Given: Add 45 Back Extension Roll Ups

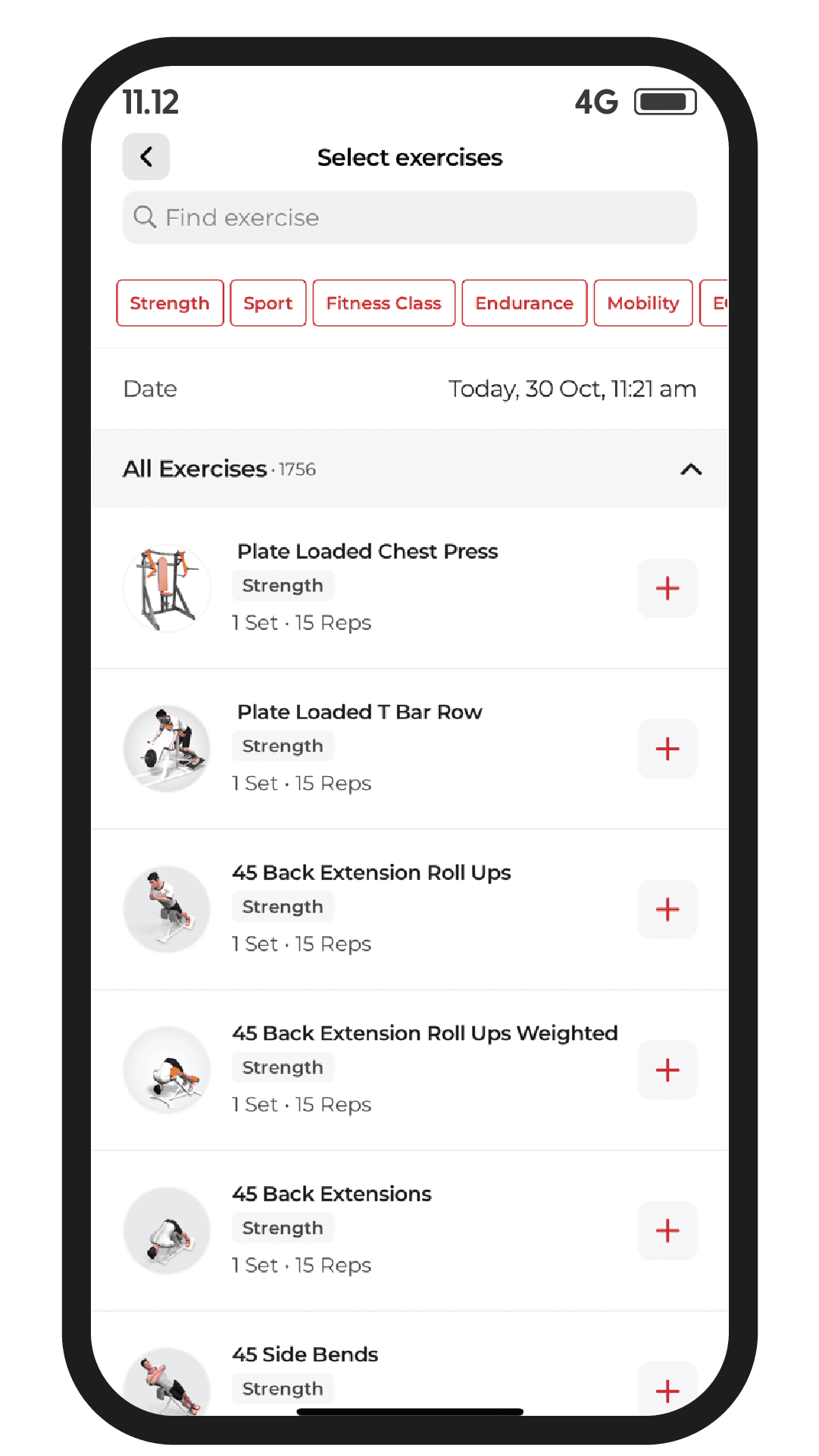Looking at the screenshot, I should [x=667, y=910].
